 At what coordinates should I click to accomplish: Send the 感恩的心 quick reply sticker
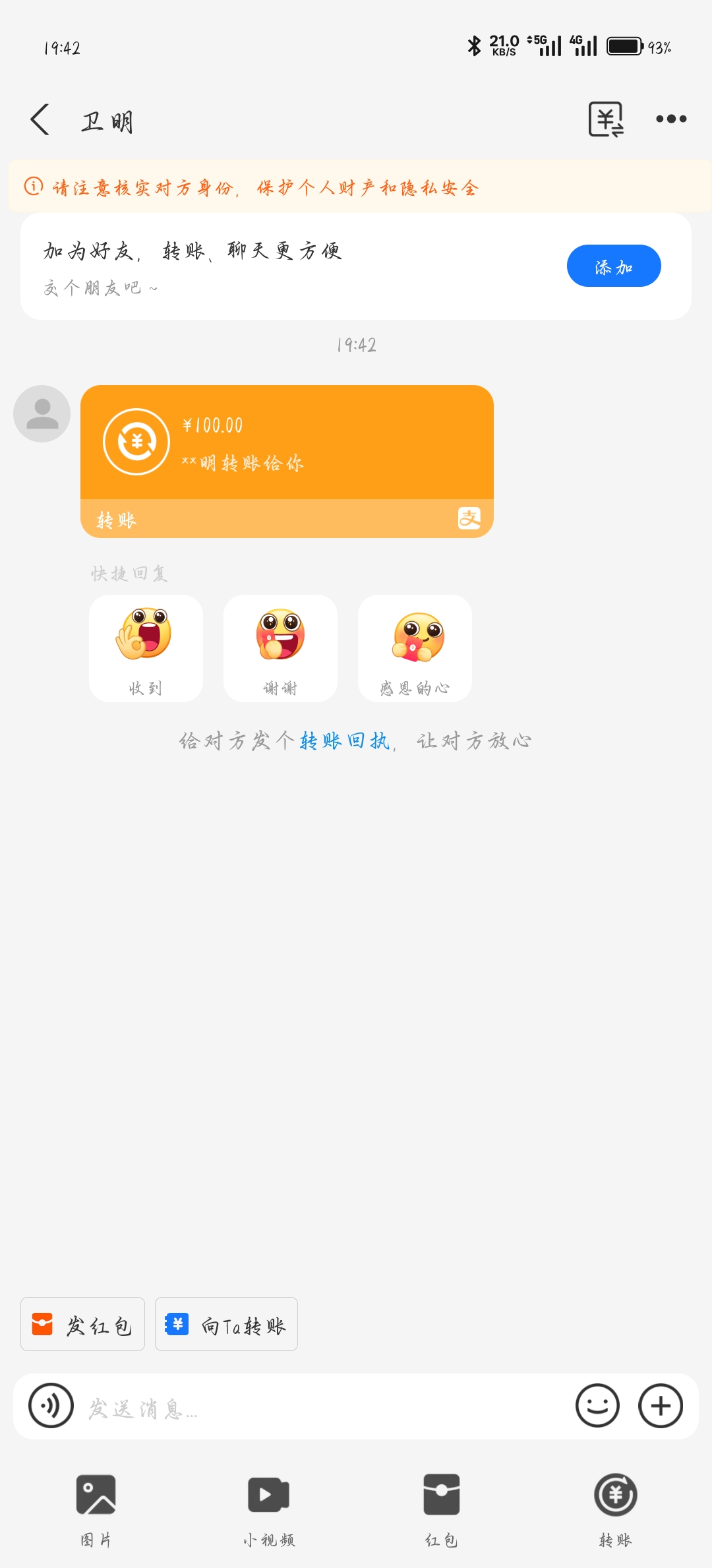[x=415, y=648]
